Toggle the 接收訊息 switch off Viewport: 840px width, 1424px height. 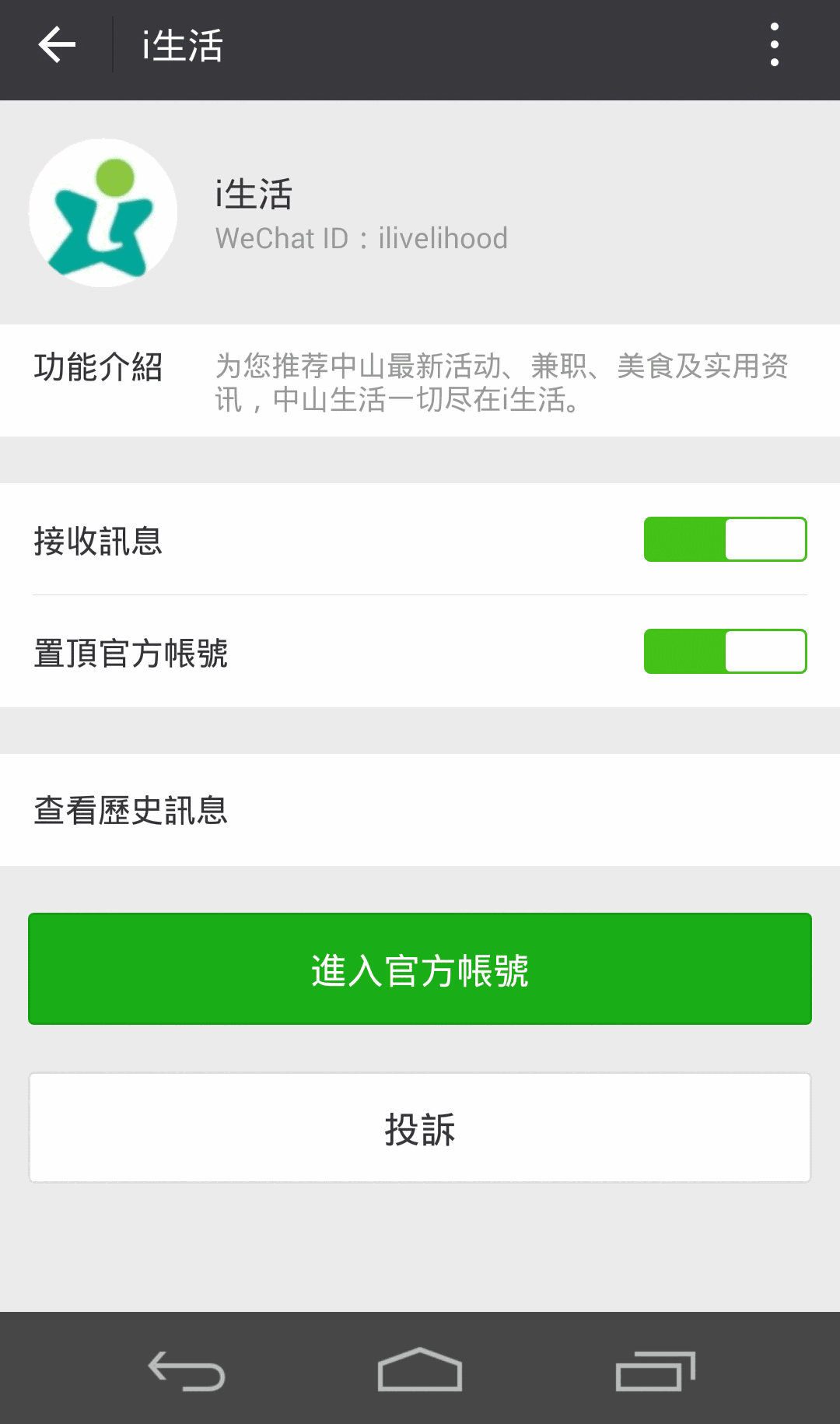[725, 539]
